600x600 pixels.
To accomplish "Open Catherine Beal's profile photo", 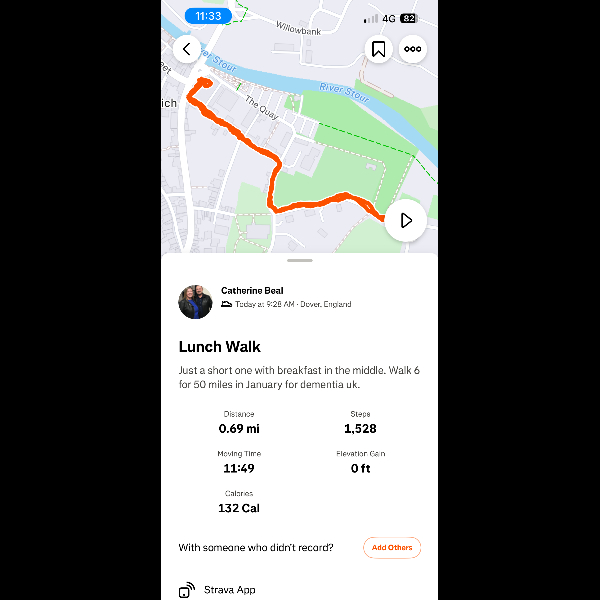I will pyautogui.click(x=195, y=301).
